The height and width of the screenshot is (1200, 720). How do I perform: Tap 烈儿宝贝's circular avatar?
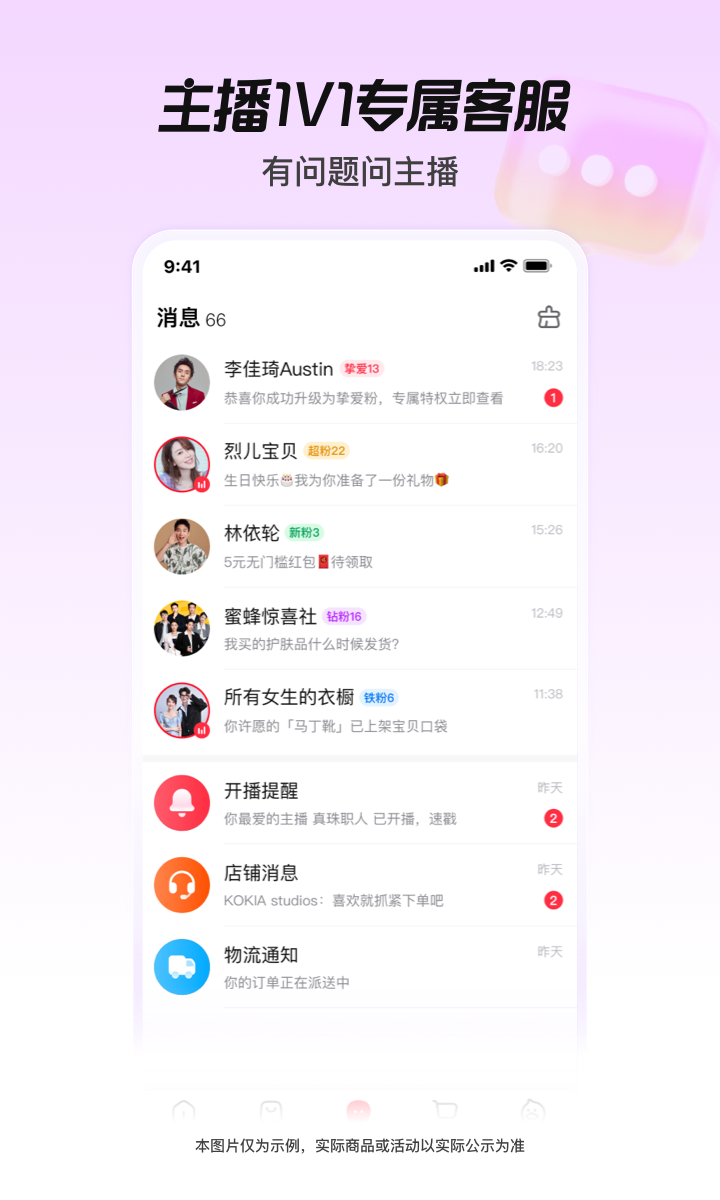coord(182,465)
